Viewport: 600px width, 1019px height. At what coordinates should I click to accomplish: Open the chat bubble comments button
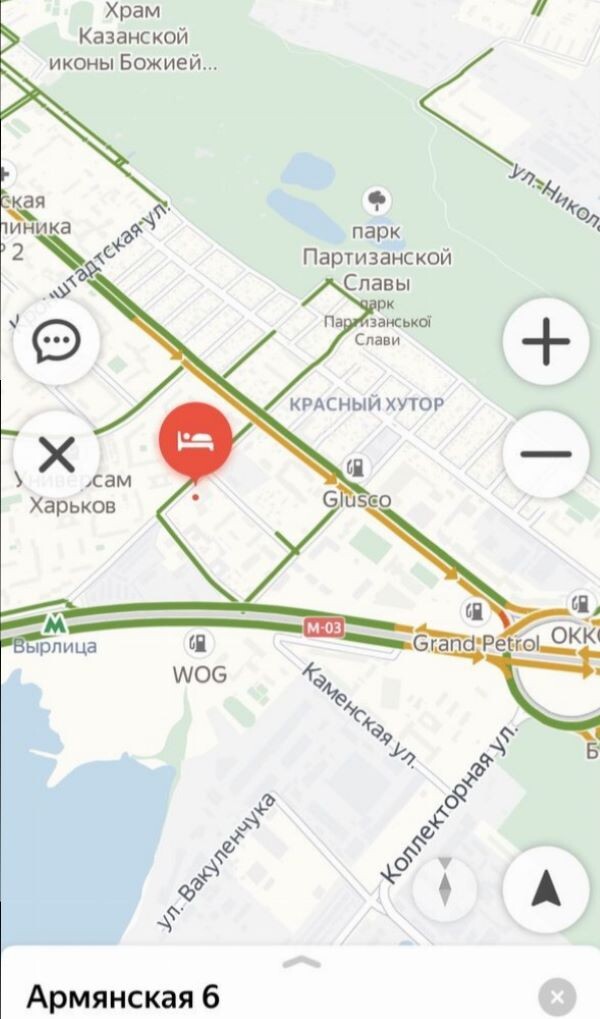(57, 341)
